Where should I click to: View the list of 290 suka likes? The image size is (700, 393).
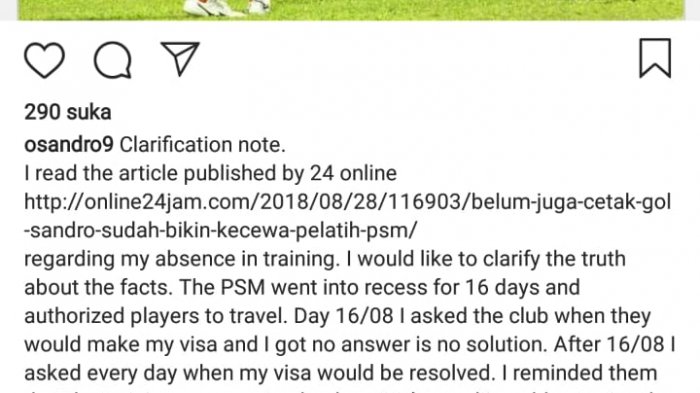tap(67, 112)
